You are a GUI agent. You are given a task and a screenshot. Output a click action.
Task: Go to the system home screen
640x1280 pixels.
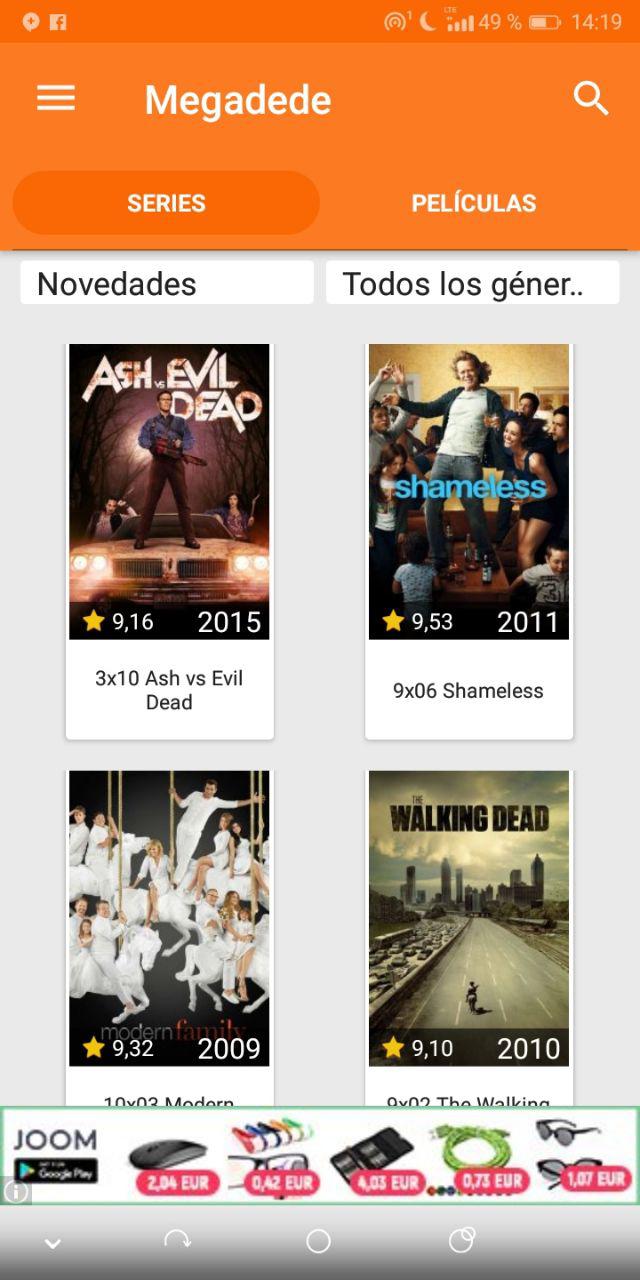318,1241
